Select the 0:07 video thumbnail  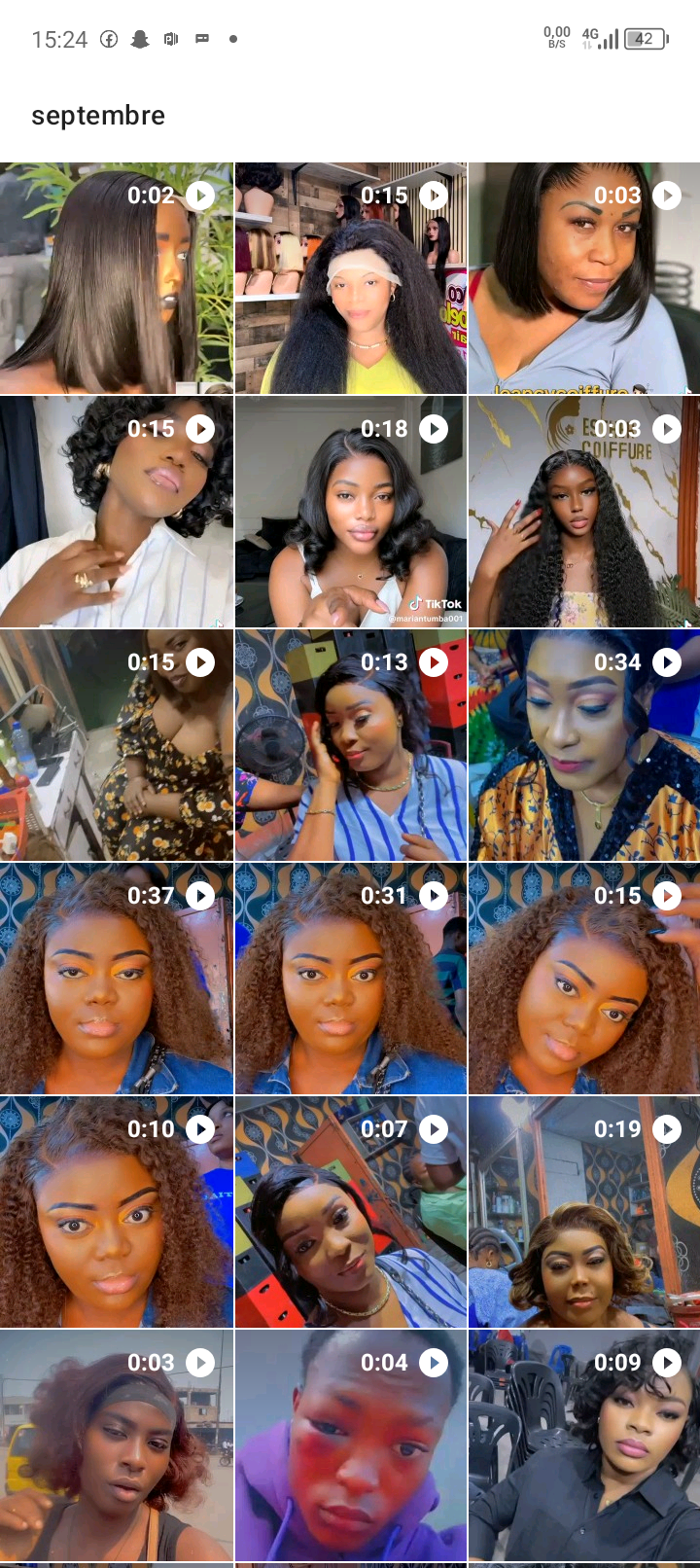point(350,1212)
